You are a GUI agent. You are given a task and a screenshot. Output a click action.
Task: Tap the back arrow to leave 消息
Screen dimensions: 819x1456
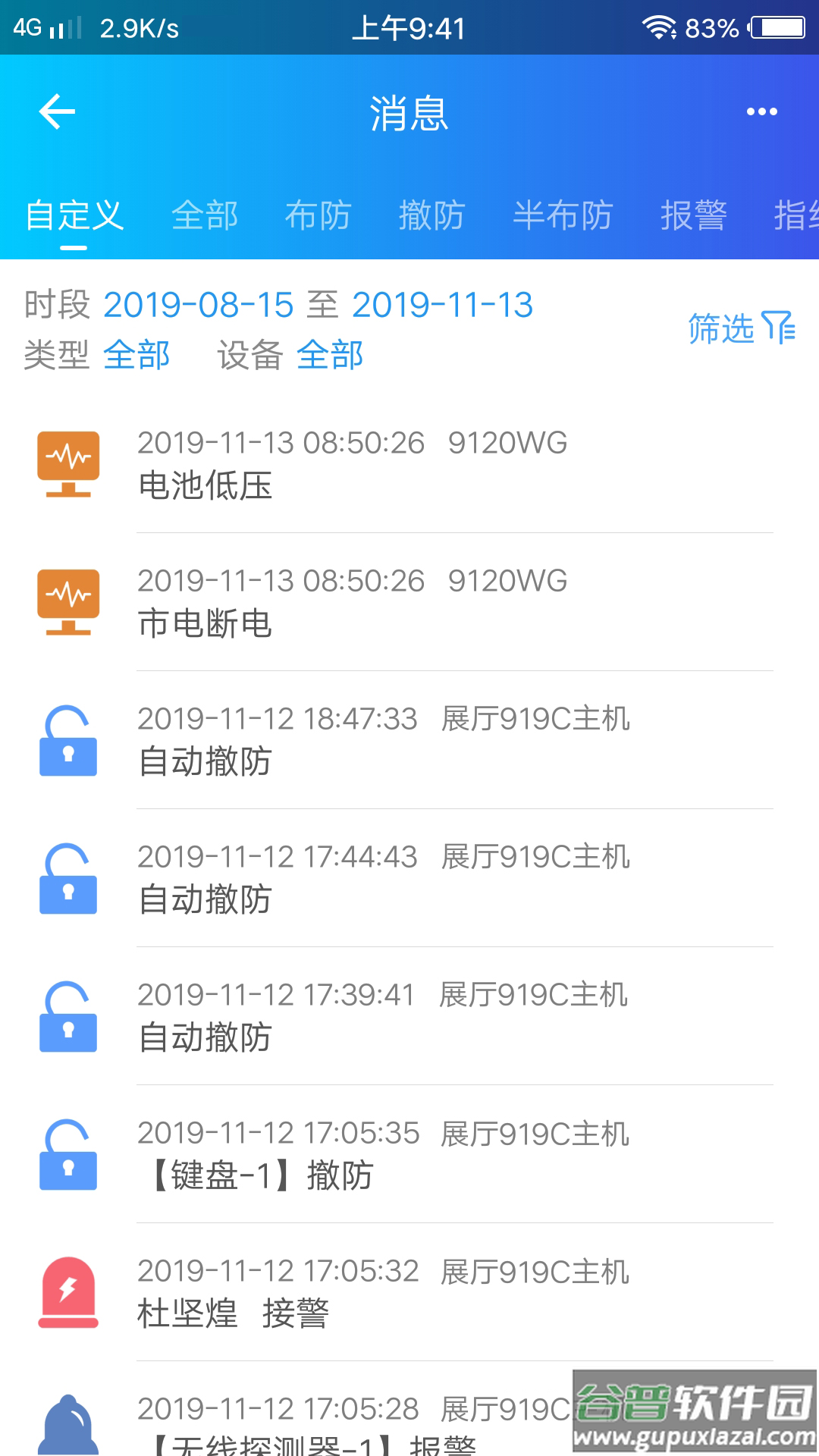coord(57,111)
